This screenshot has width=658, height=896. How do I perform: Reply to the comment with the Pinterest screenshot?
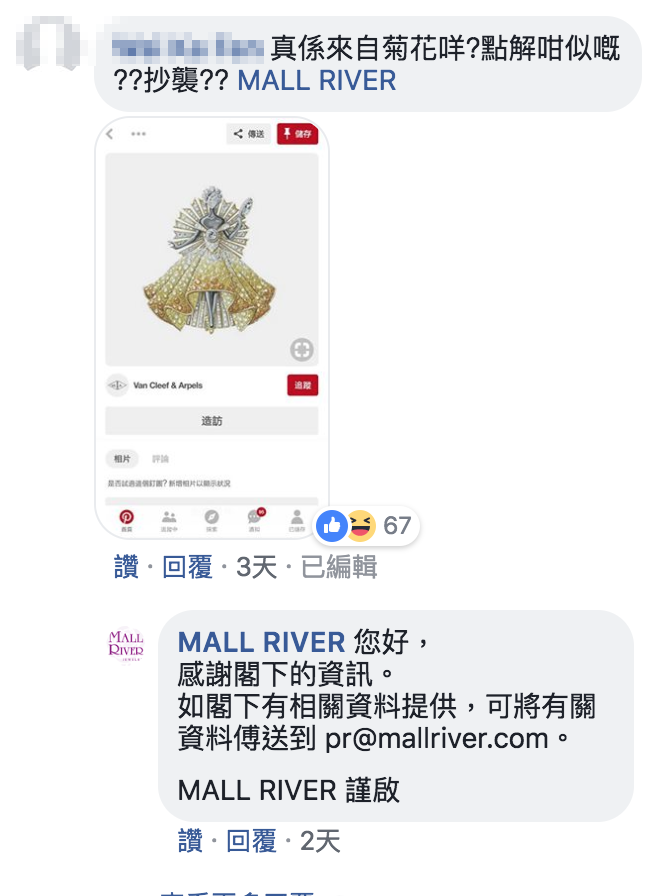coord(187,568)
